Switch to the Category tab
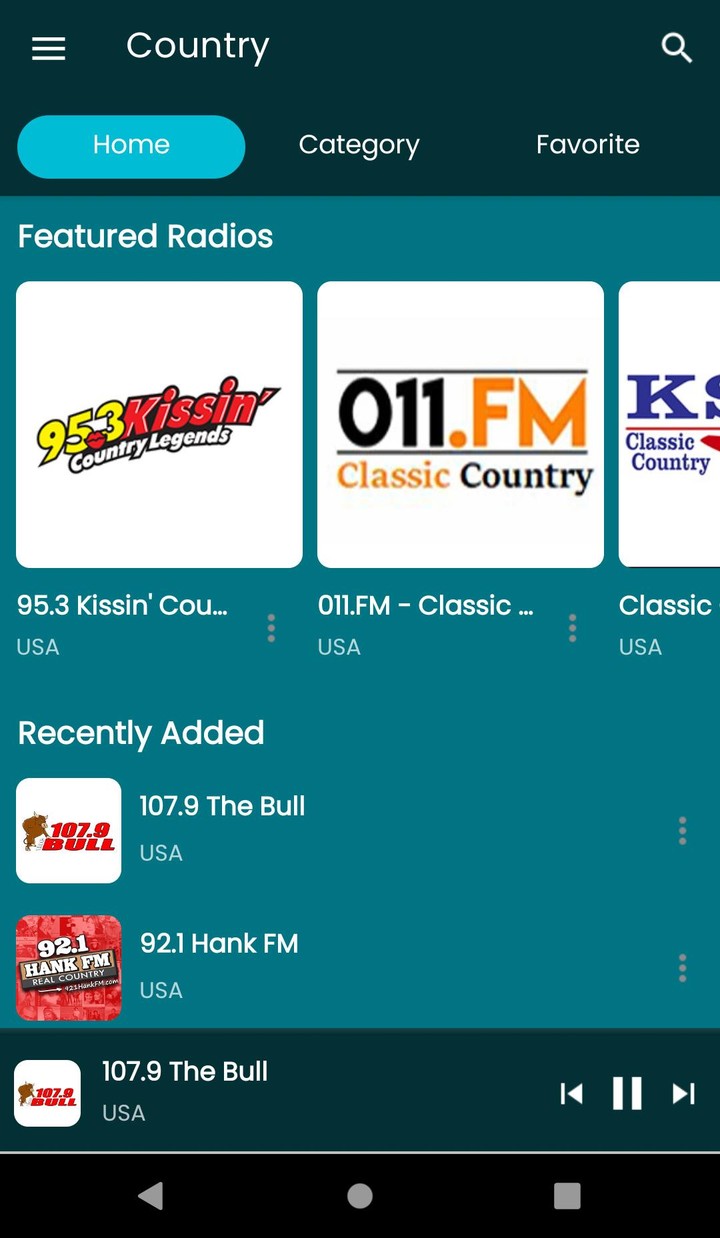The image size is (720, 1238). [x=358, y=145]
